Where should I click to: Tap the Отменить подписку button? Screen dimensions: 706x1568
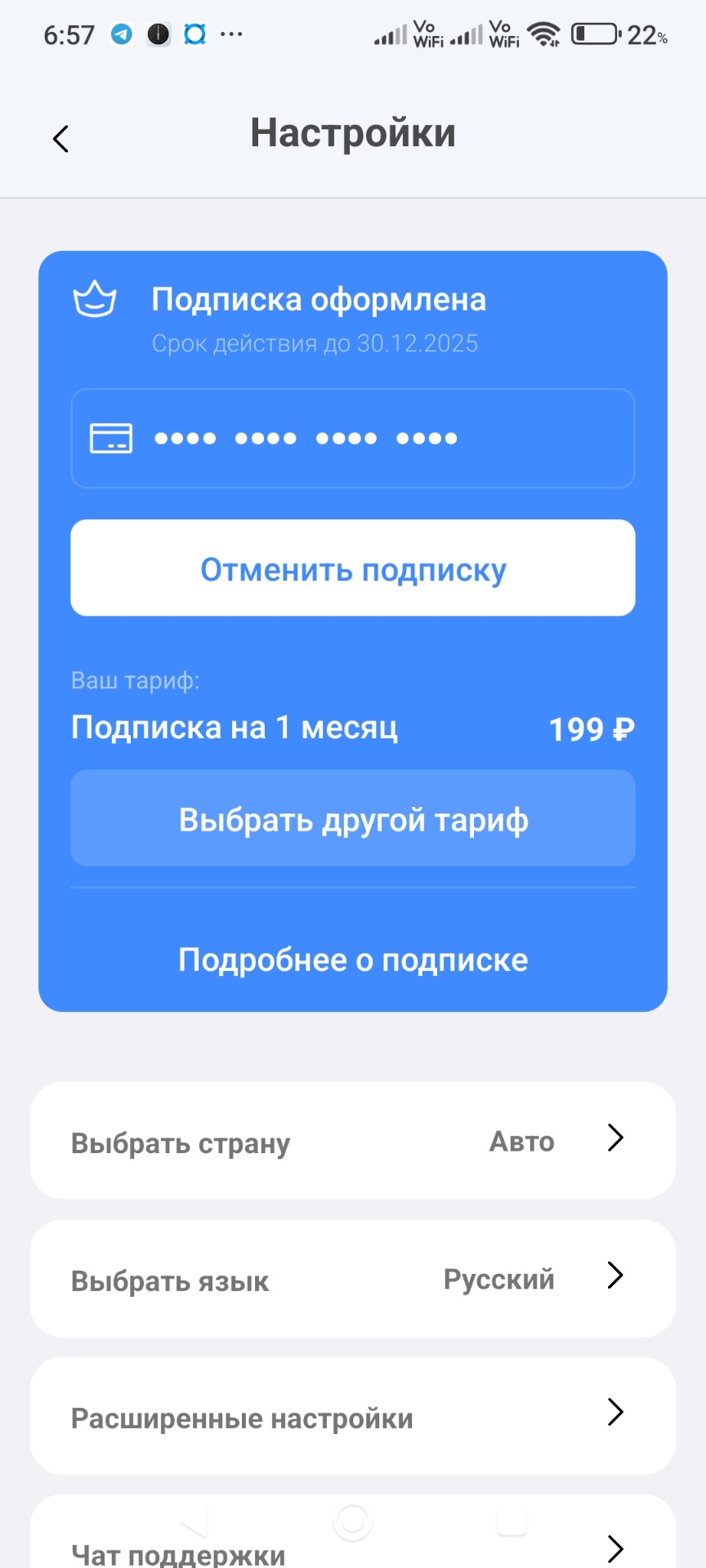pos(353,568)
